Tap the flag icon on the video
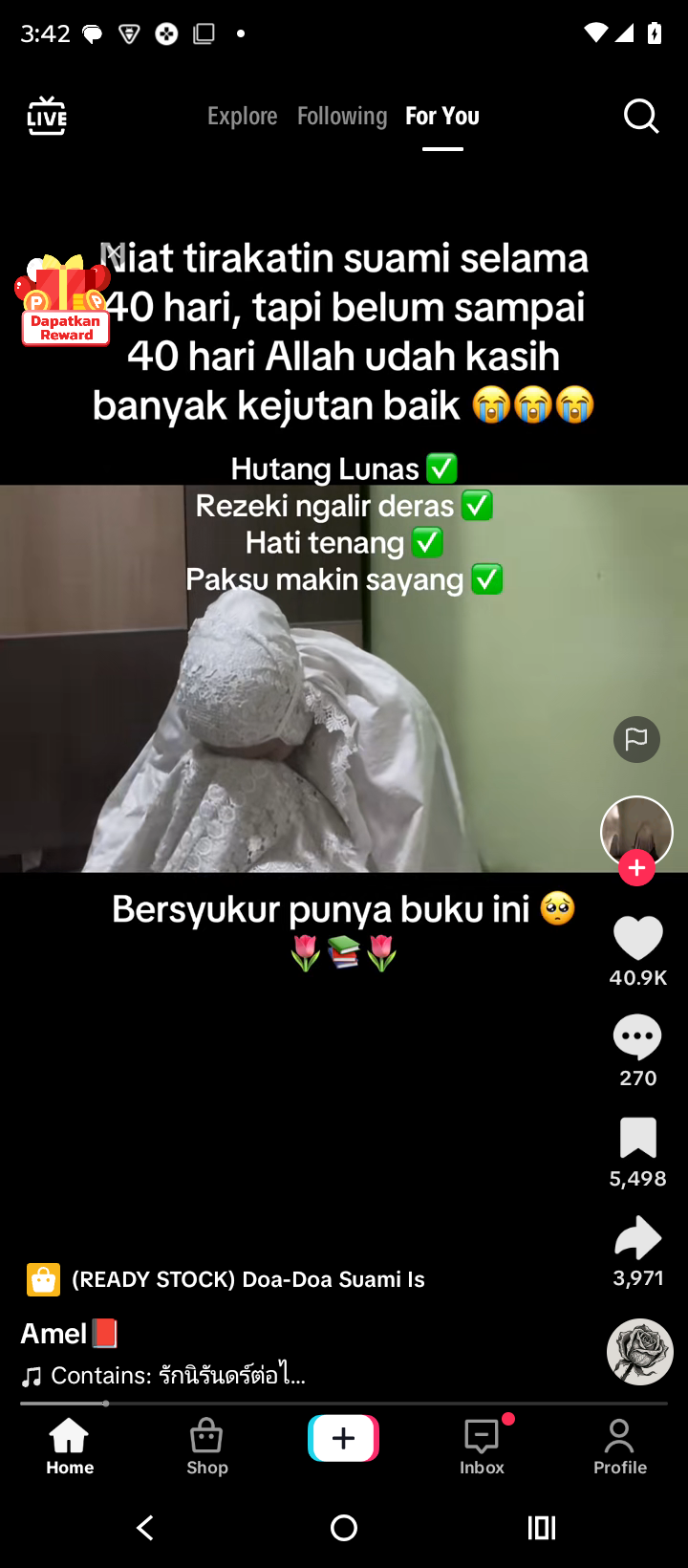 point(636,739)
